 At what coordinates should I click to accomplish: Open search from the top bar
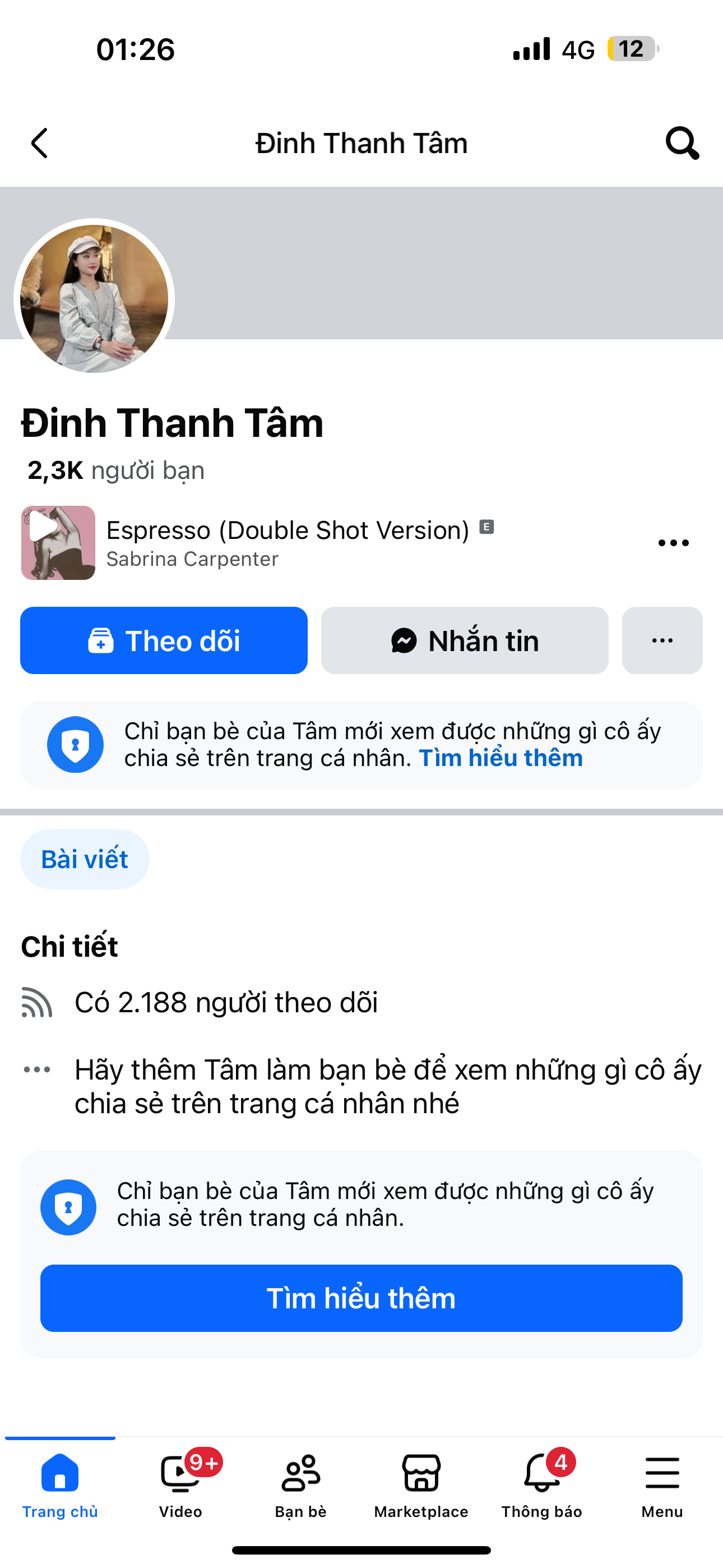coord(682,144)
